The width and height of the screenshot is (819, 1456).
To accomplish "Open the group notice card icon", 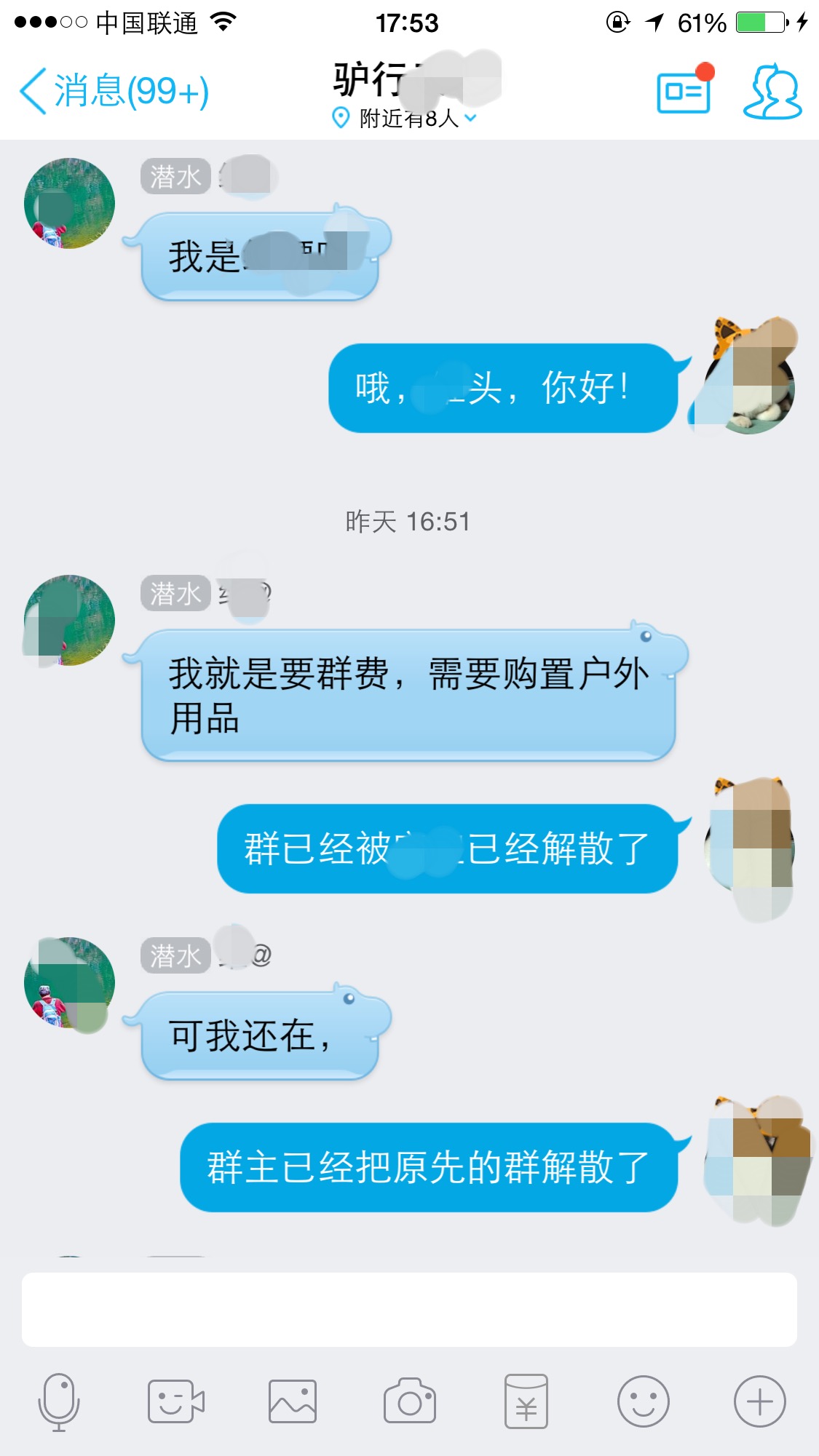I will [684, 92].
